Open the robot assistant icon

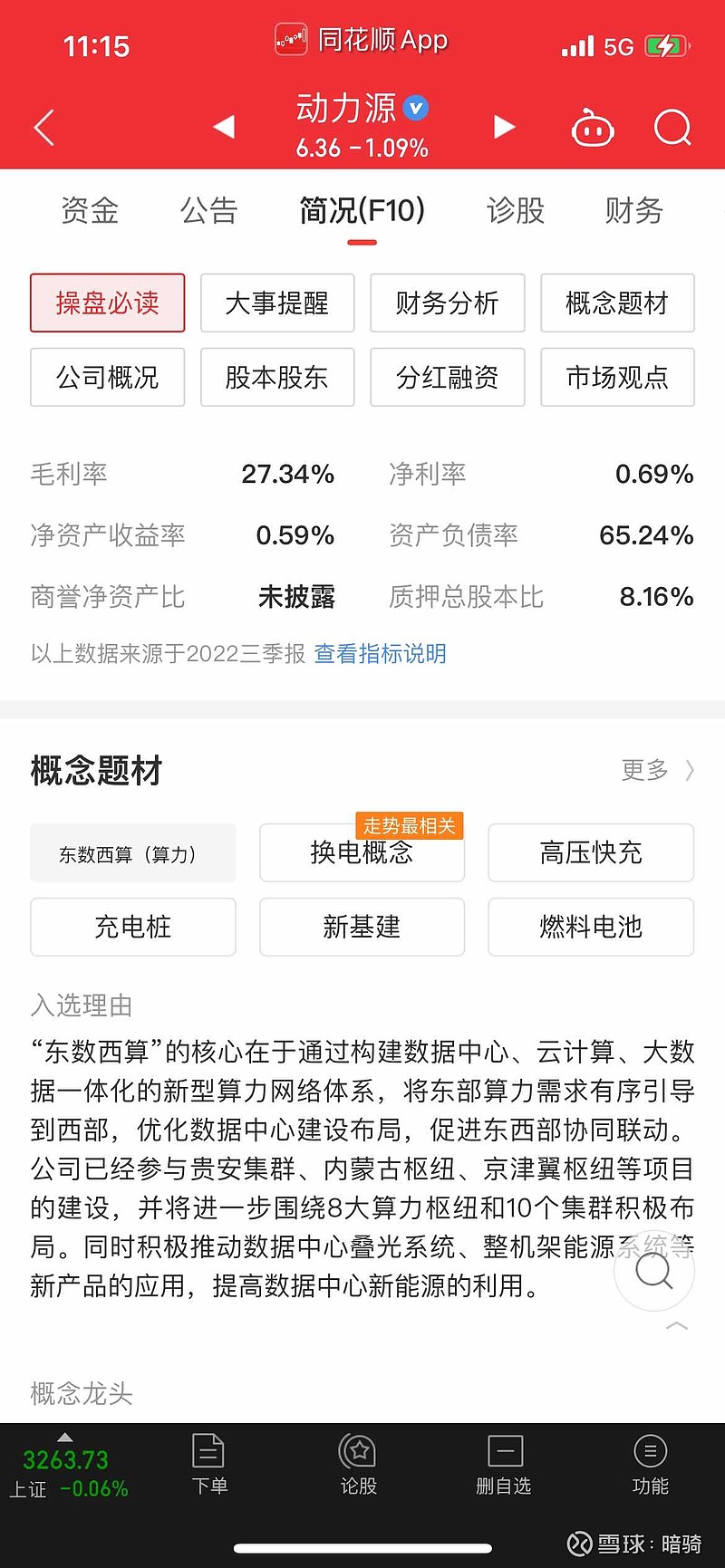(593, 128)
